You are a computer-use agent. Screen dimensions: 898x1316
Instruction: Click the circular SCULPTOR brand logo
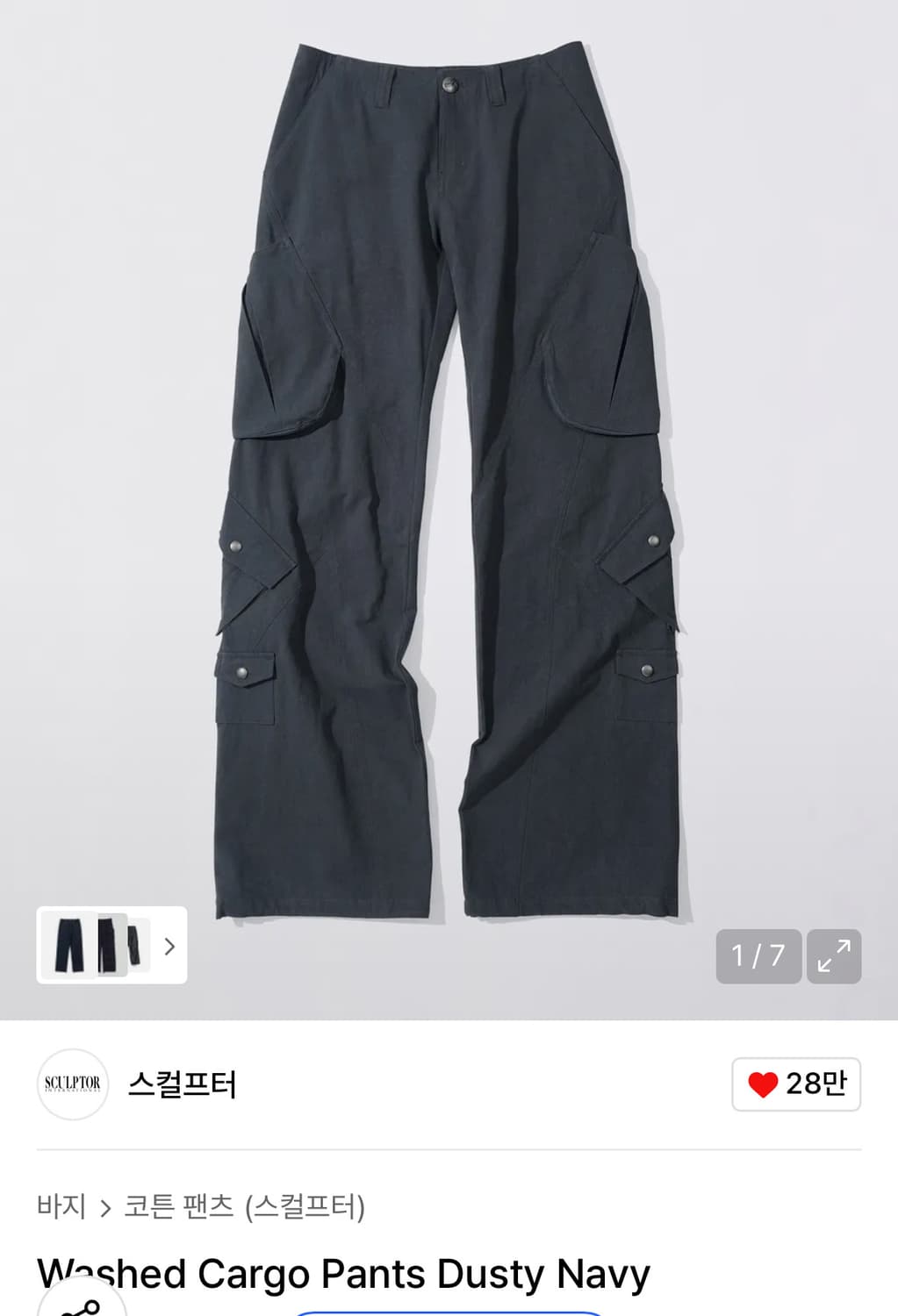(x=72, y=1084)
